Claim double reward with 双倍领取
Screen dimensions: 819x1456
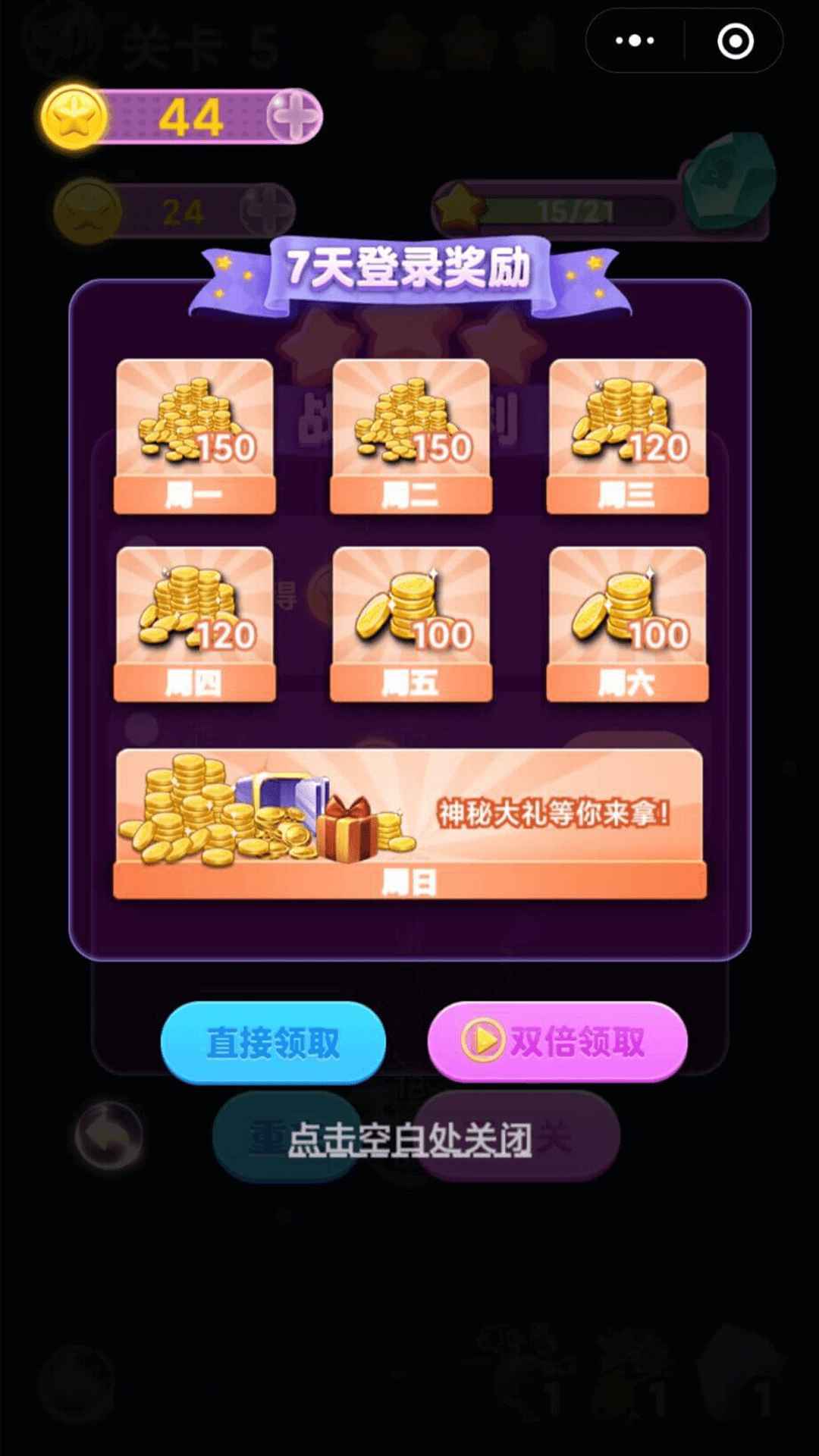557,1041
